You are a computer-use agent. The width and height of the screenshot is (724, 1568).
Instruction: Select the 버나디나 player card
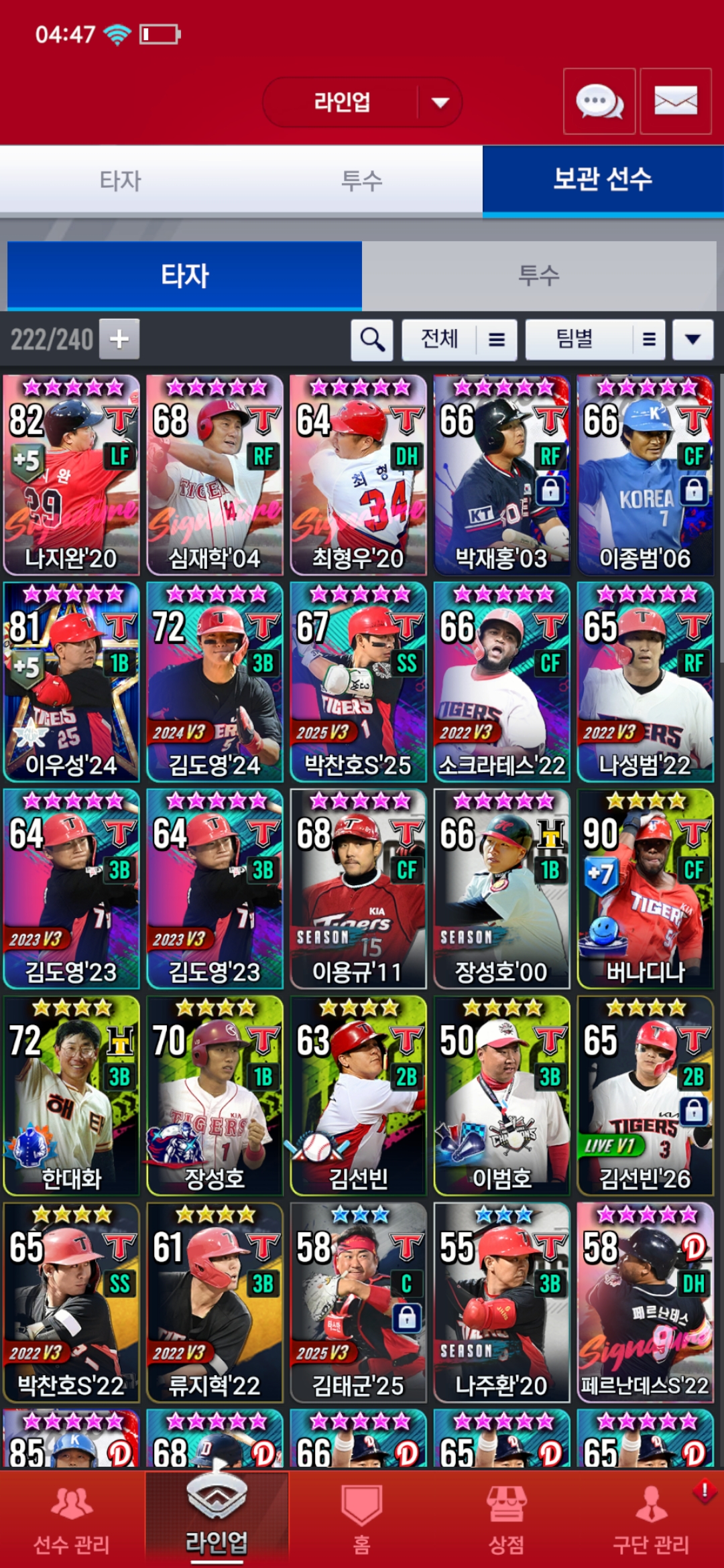click(x=645, y=889)
